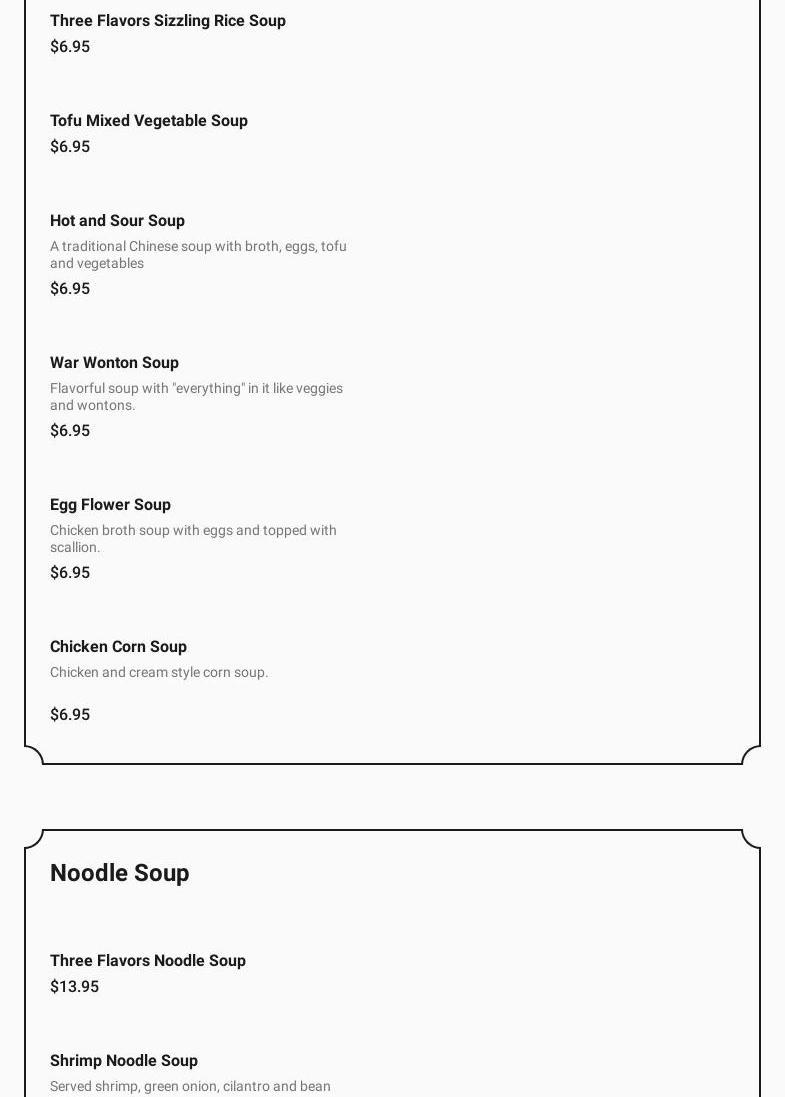Open Three Flavors Sizzling Rice Soup item
This screenshot has width=785, height=1097.
tap(168, 21)
